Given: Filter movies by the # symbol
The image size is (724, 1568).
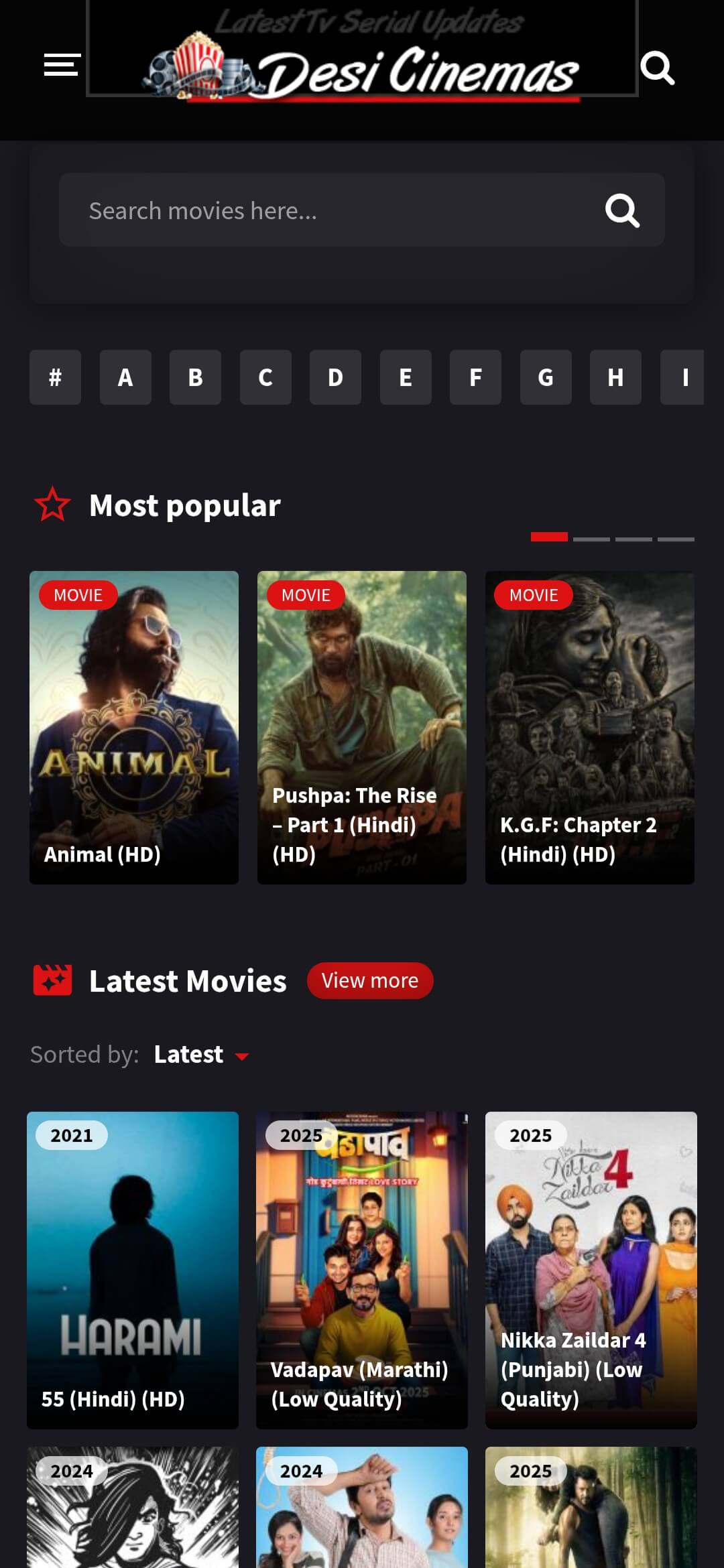Looking at the screenshot, I should point(55,377).
